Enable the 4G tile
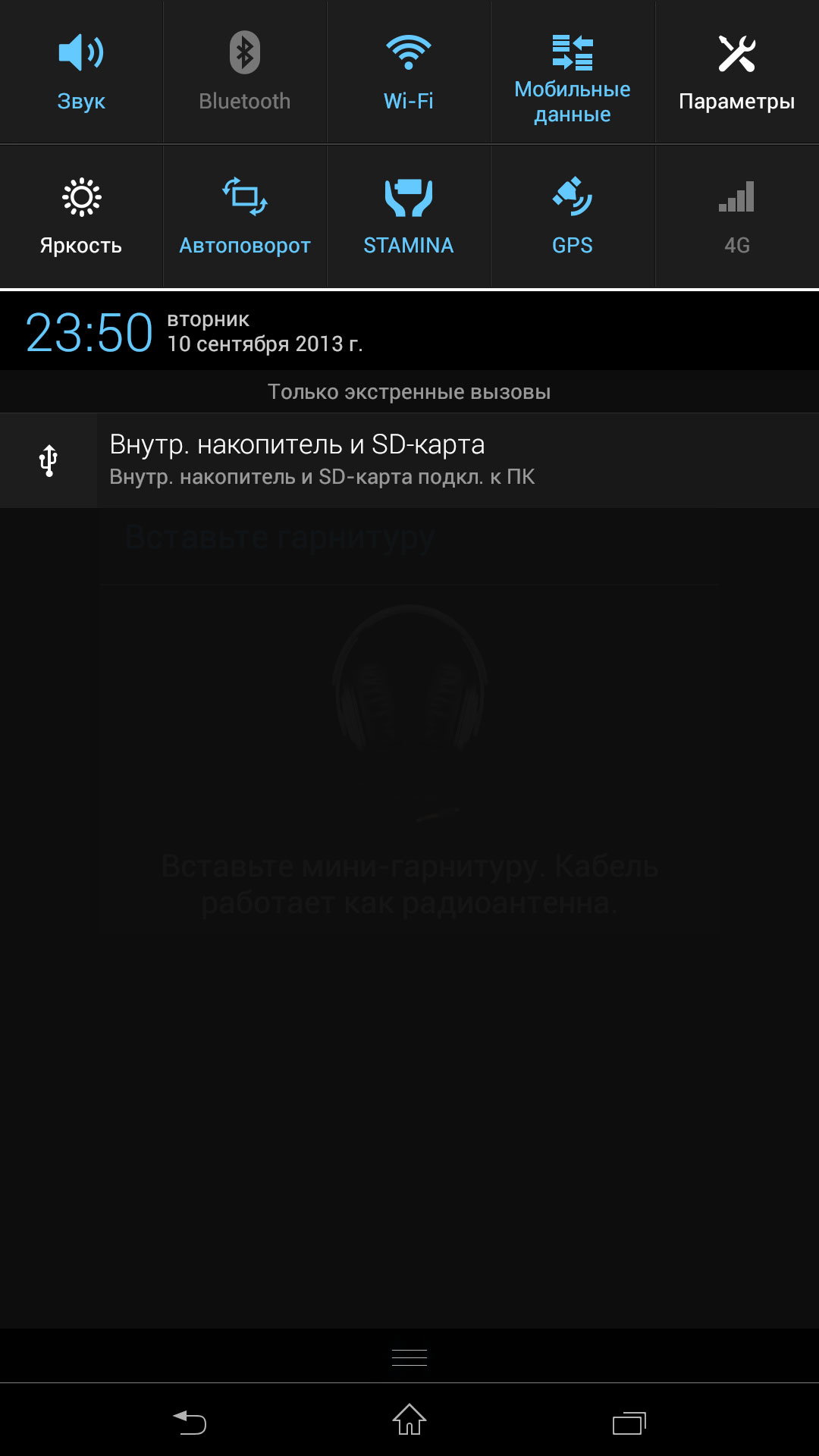This screenshot has height=1456, width=819. (737, 216)
